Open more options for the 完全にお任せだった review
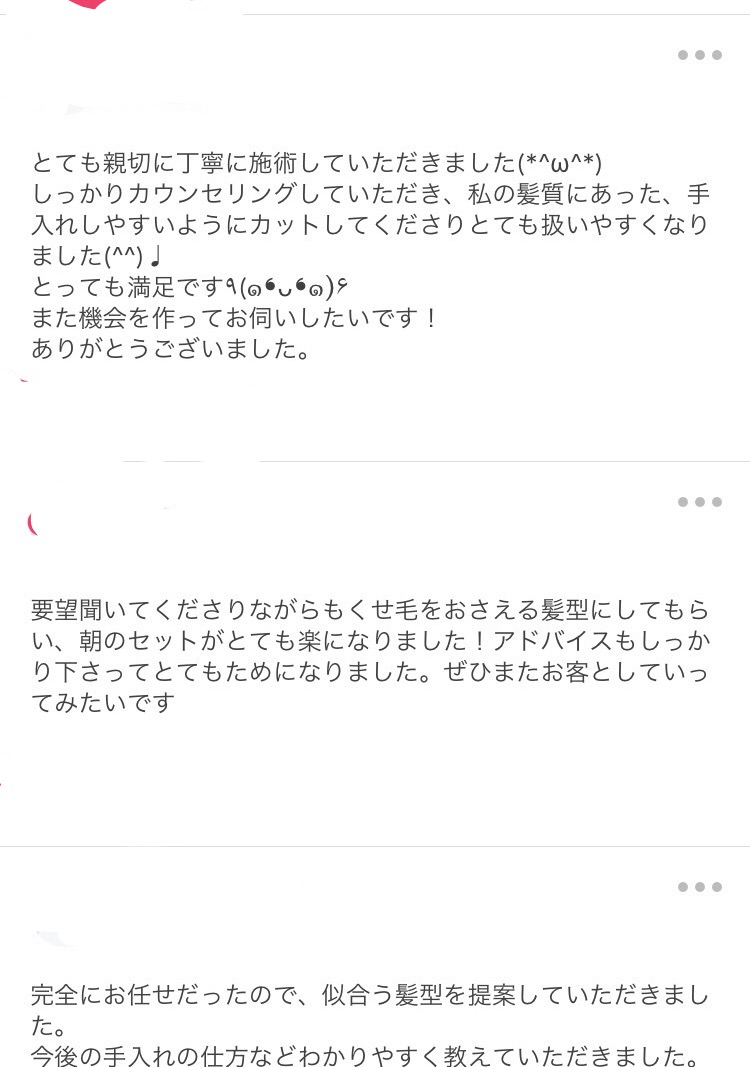 (x=699, y=887)
